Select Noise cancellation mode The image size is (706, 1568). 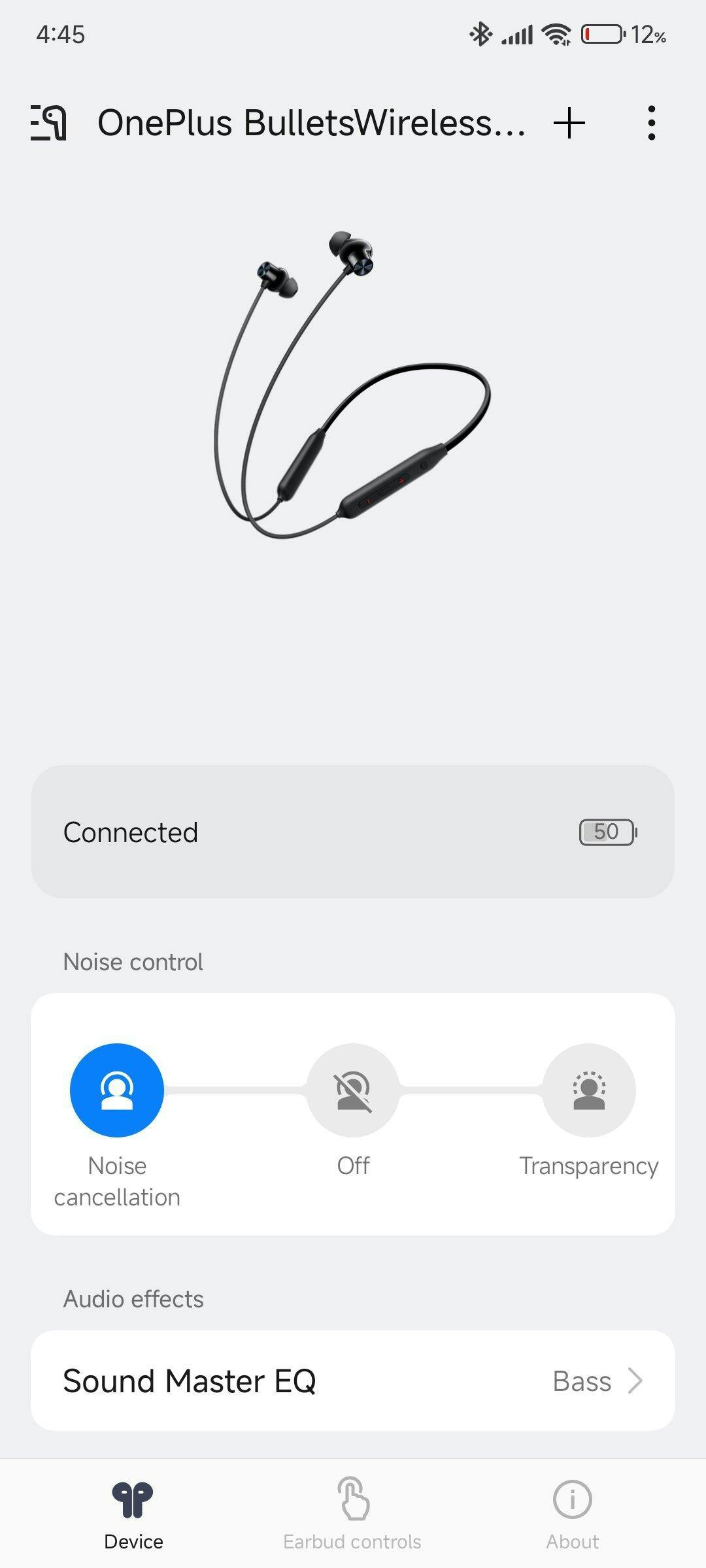[x=117, y=1090]
